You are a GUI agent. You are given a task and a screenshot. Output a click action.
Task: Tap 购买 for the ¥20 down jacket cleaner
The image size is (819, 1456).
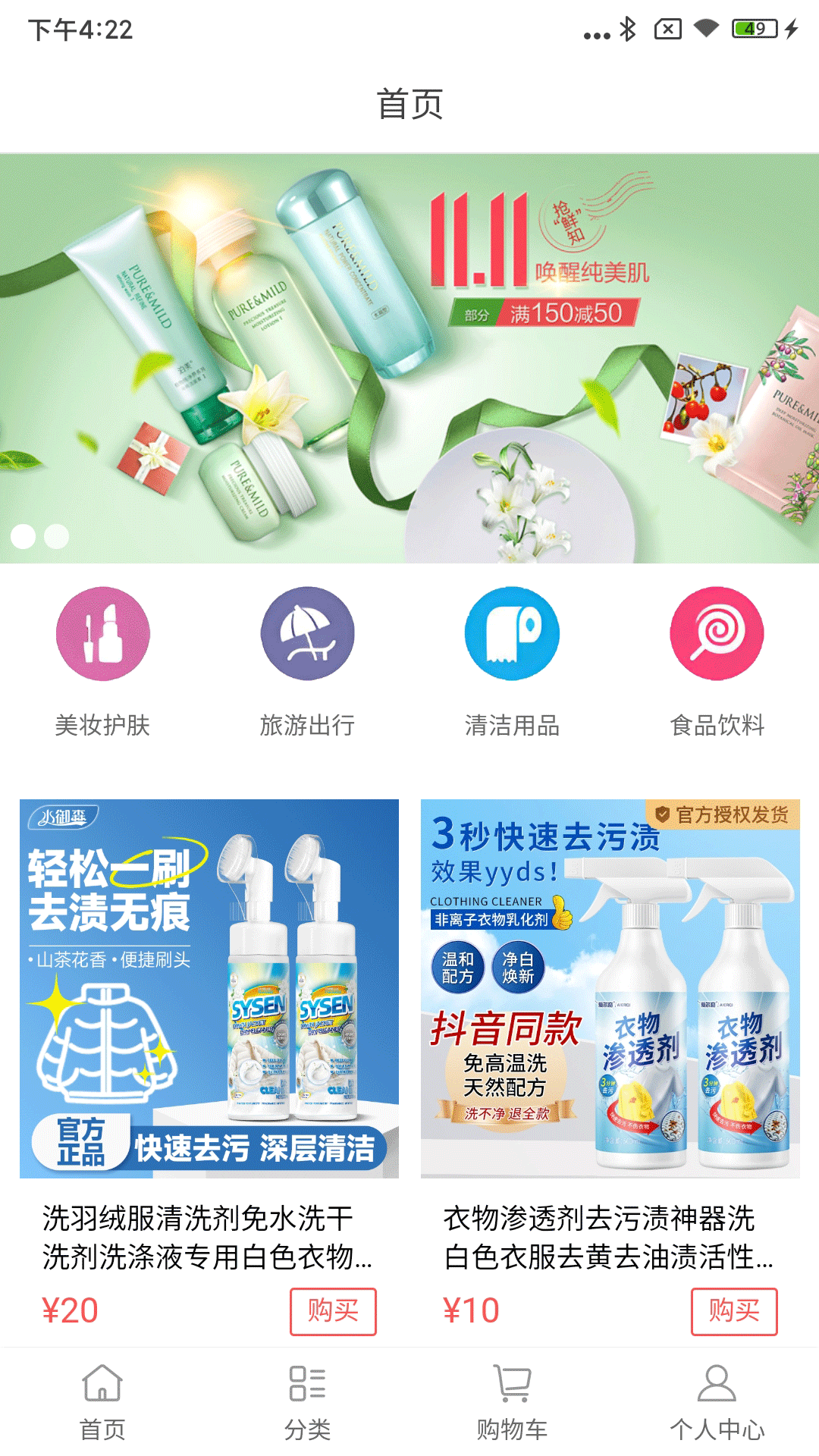point(333,1311)
